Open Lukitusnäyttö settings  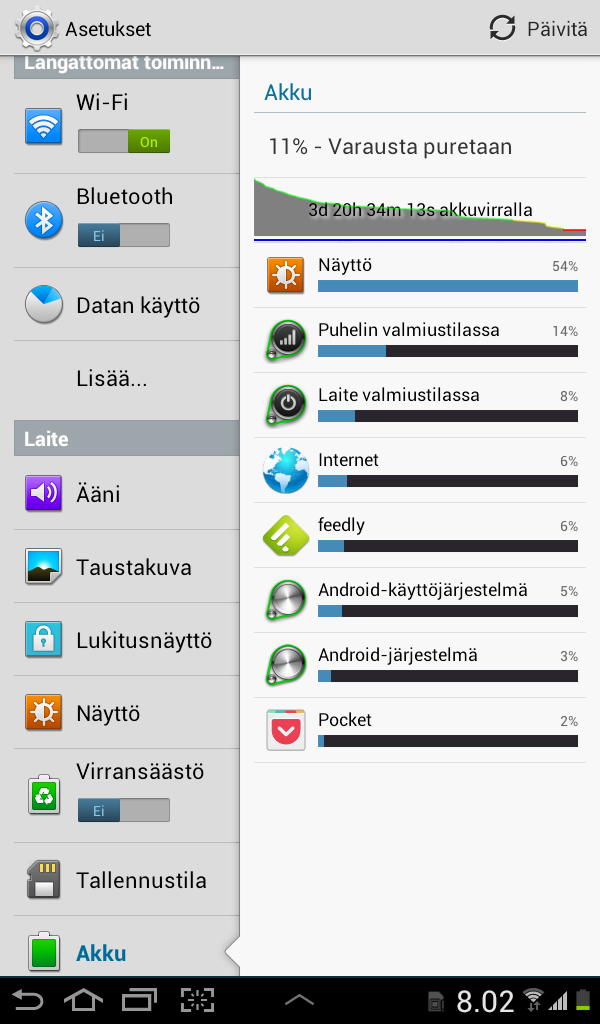point(127,639)
